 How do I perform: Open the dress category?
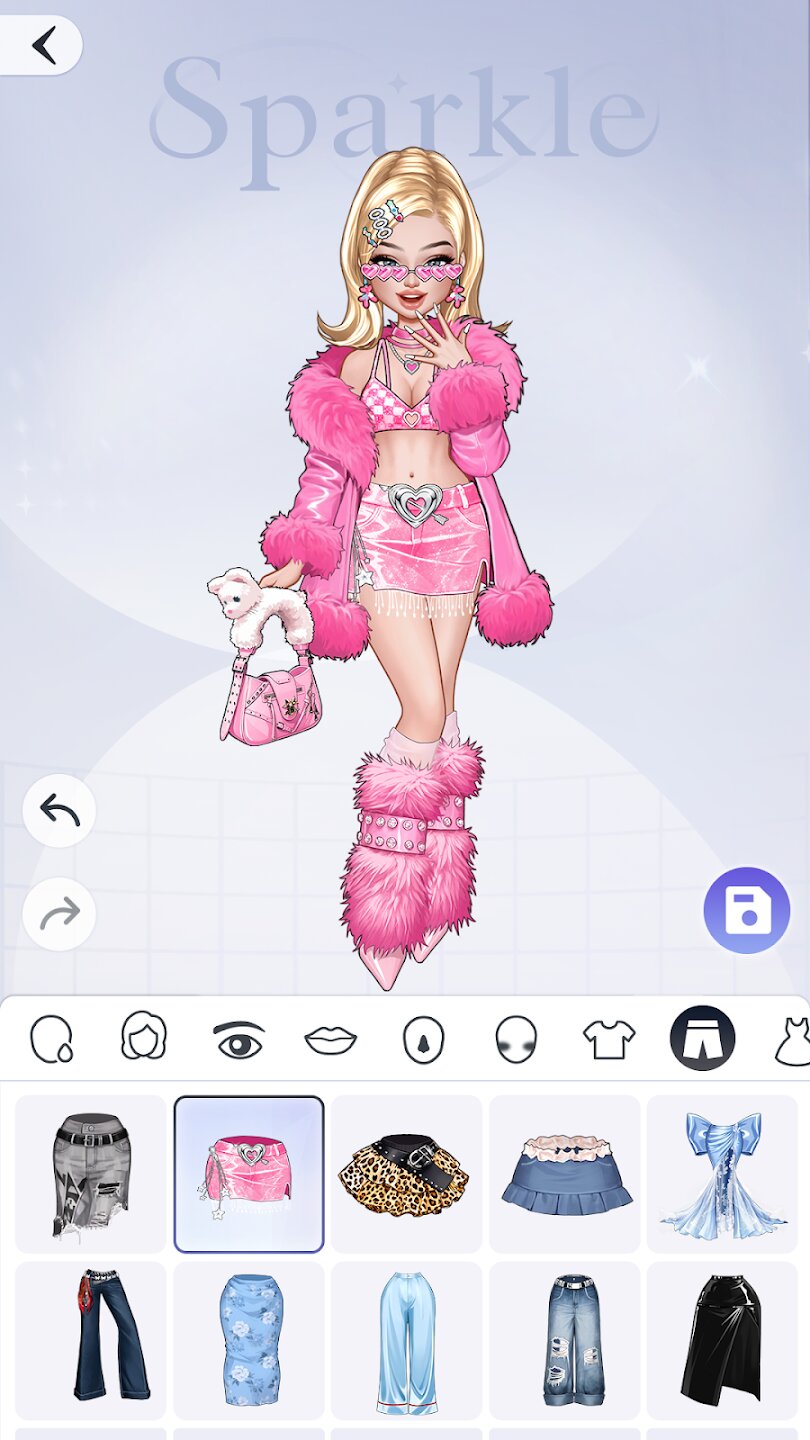(792, 1040)
